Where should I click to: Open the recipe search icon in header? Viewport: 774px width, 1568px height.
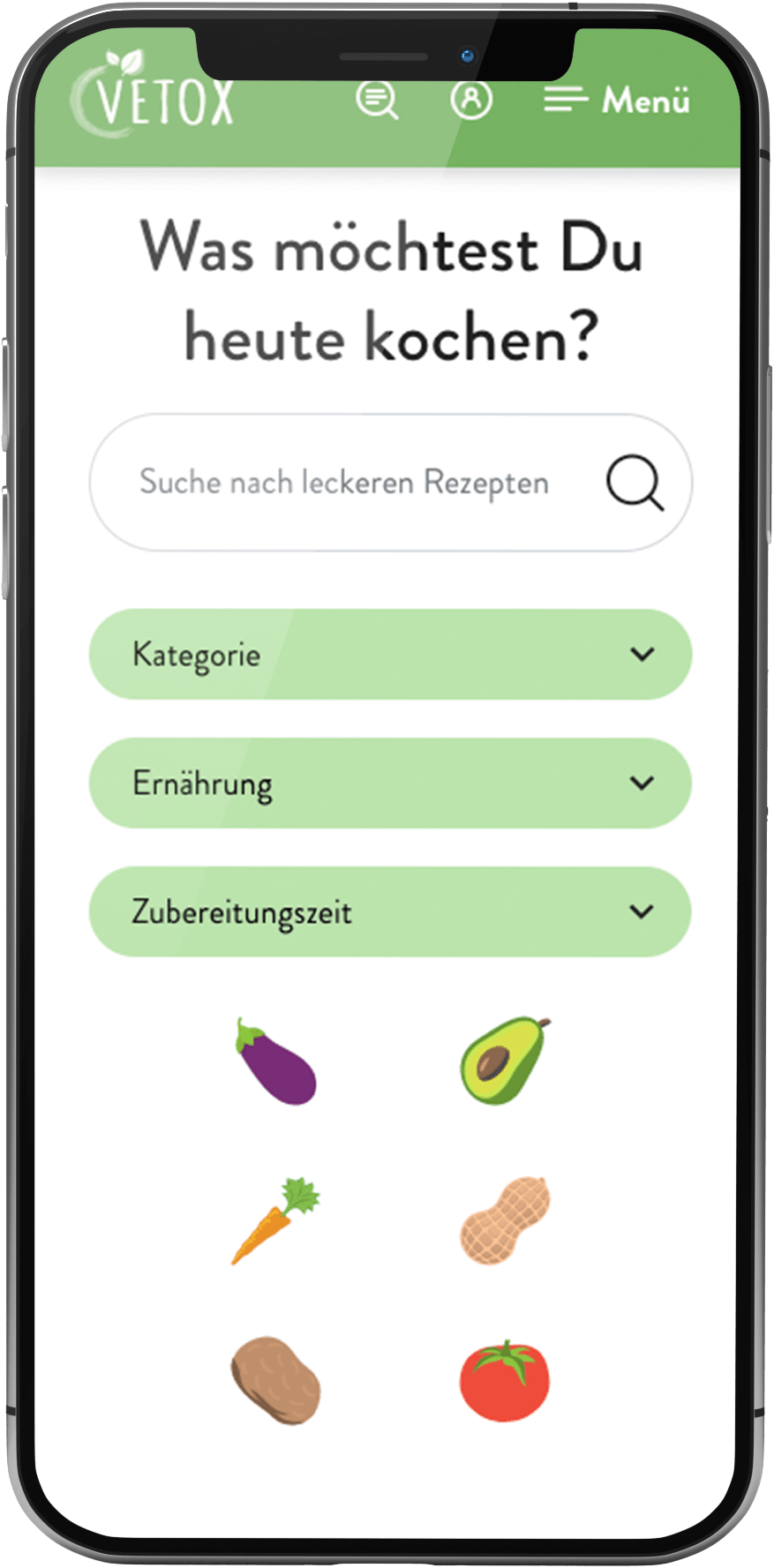377,100
